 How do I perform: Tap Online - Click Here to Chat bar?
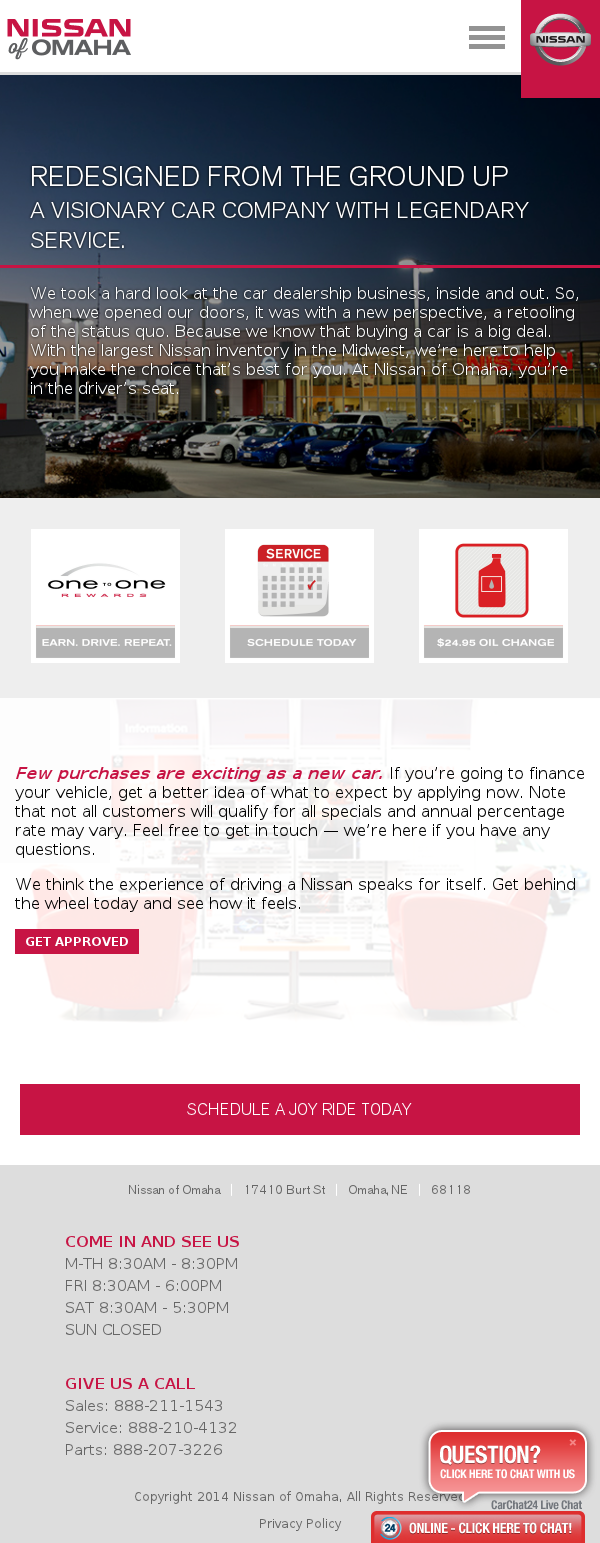[x=478, y=1528]
